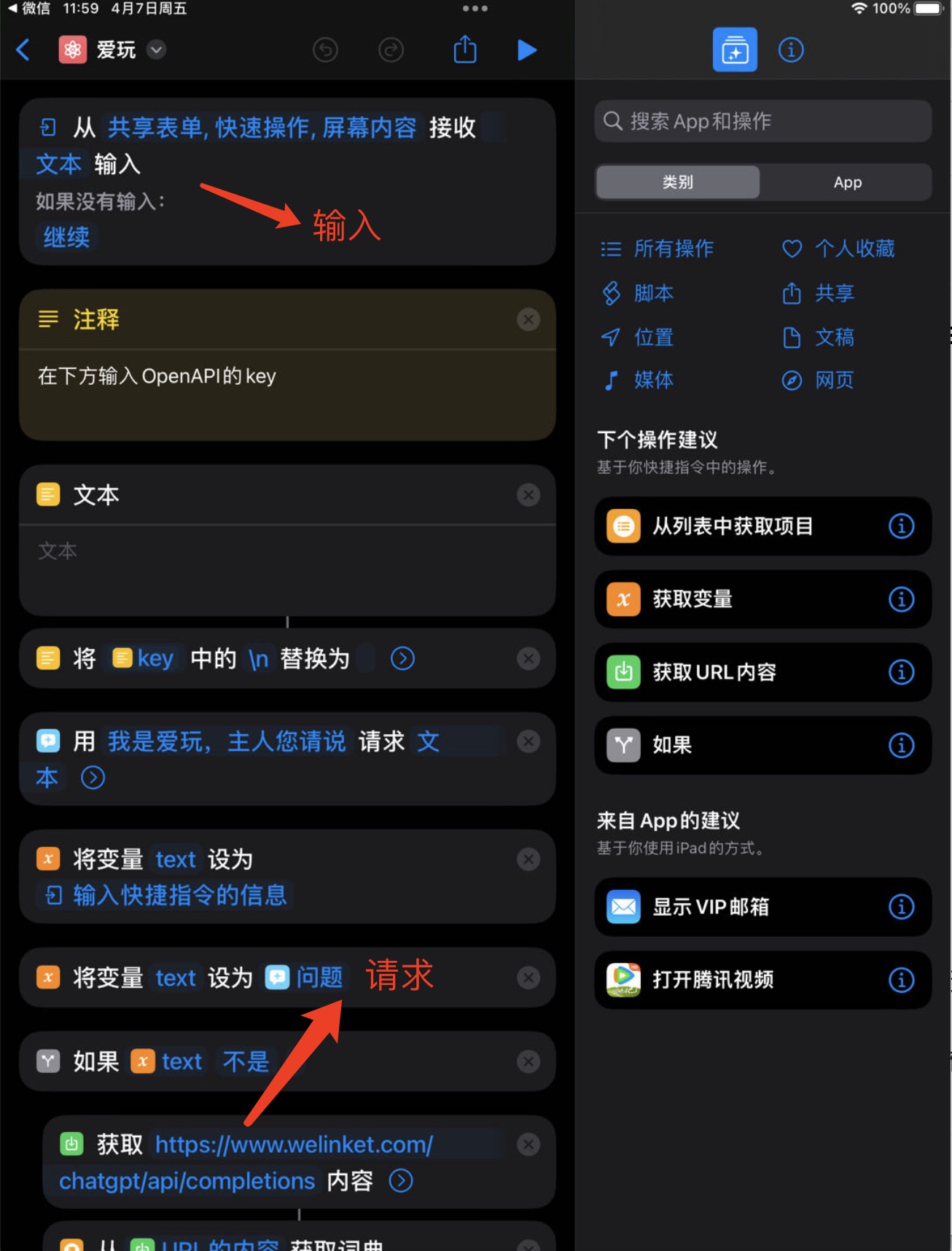Viewport: 952px width, 1251px height.
Task: Tap the 文本 text input area
Action: point(287,570)
